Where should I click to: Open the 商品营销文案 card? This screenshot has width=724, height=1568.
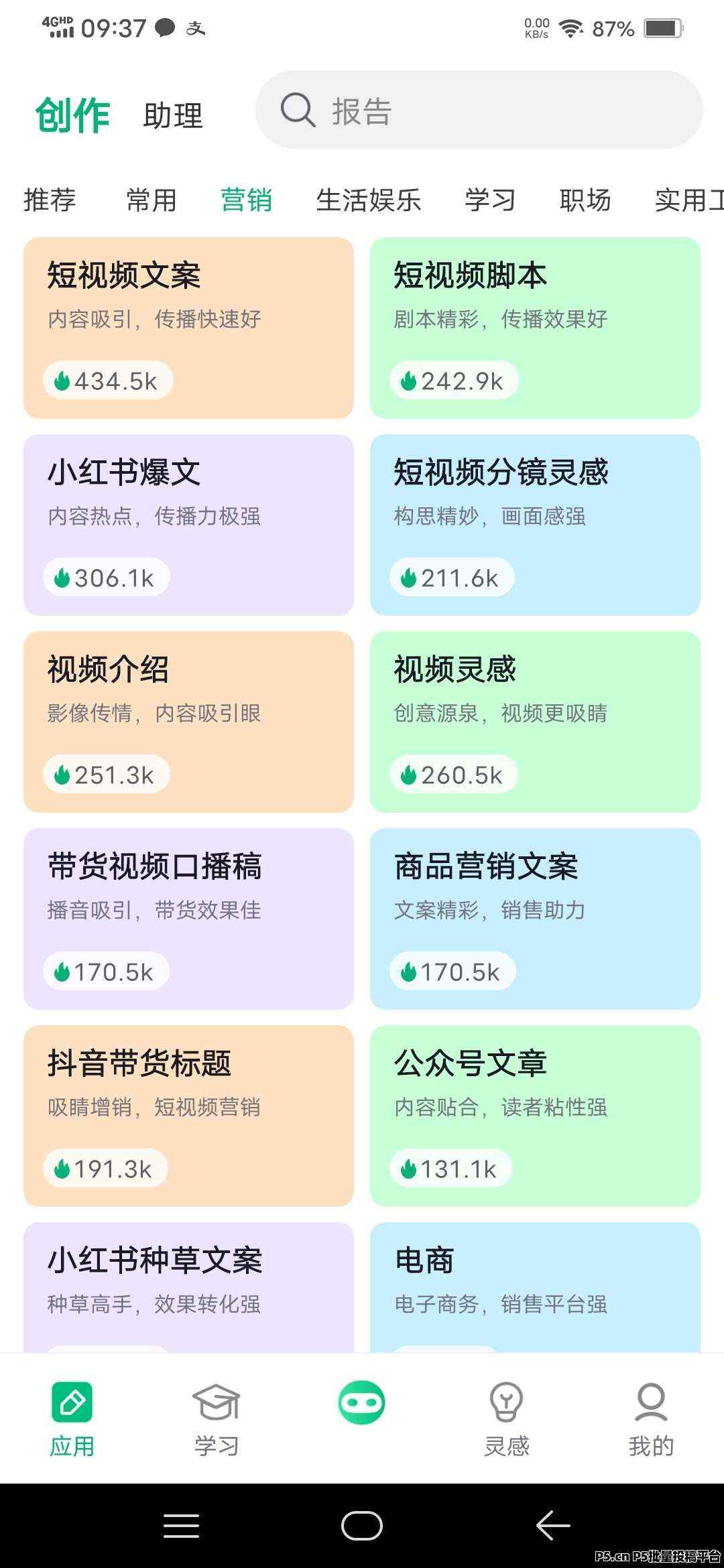pos(535,919)
